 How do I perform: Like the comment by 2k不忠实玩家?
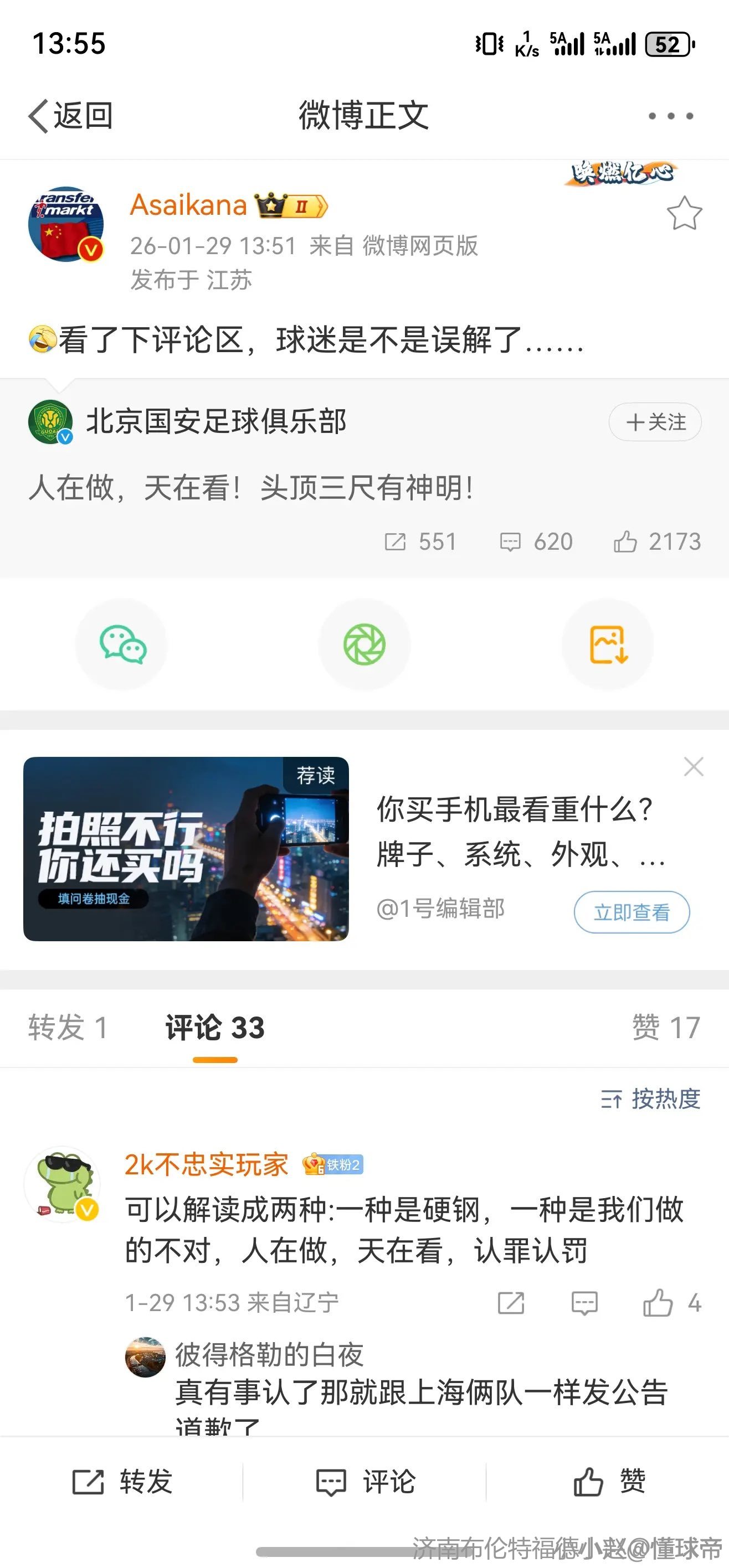(x=658, y=1303)
